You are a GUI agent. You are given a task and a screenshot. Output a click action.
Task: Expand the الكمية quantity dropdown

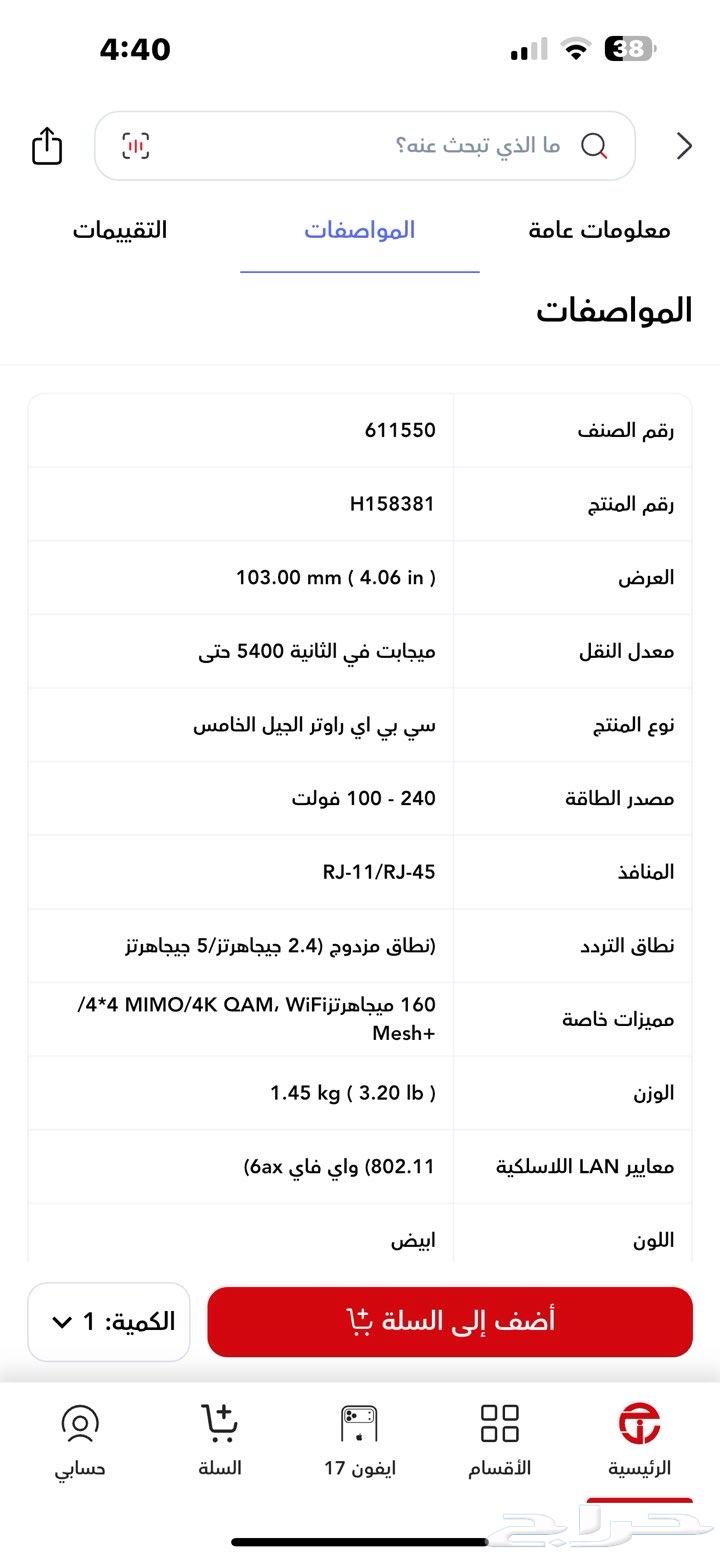click(109, 1322)
